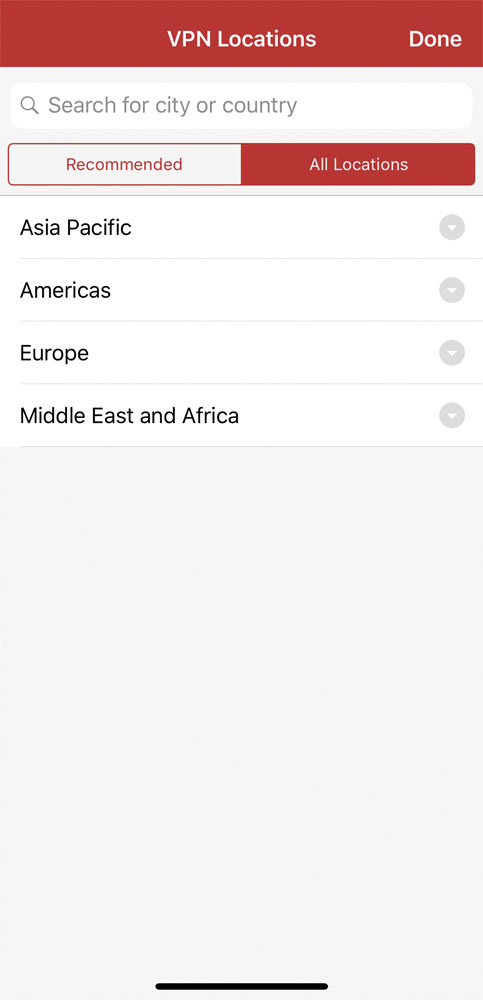Image resolution: width=483 pixels, height=1000 pixels.
Task: Expand the Europe region
Action: (x=241, y=353)
